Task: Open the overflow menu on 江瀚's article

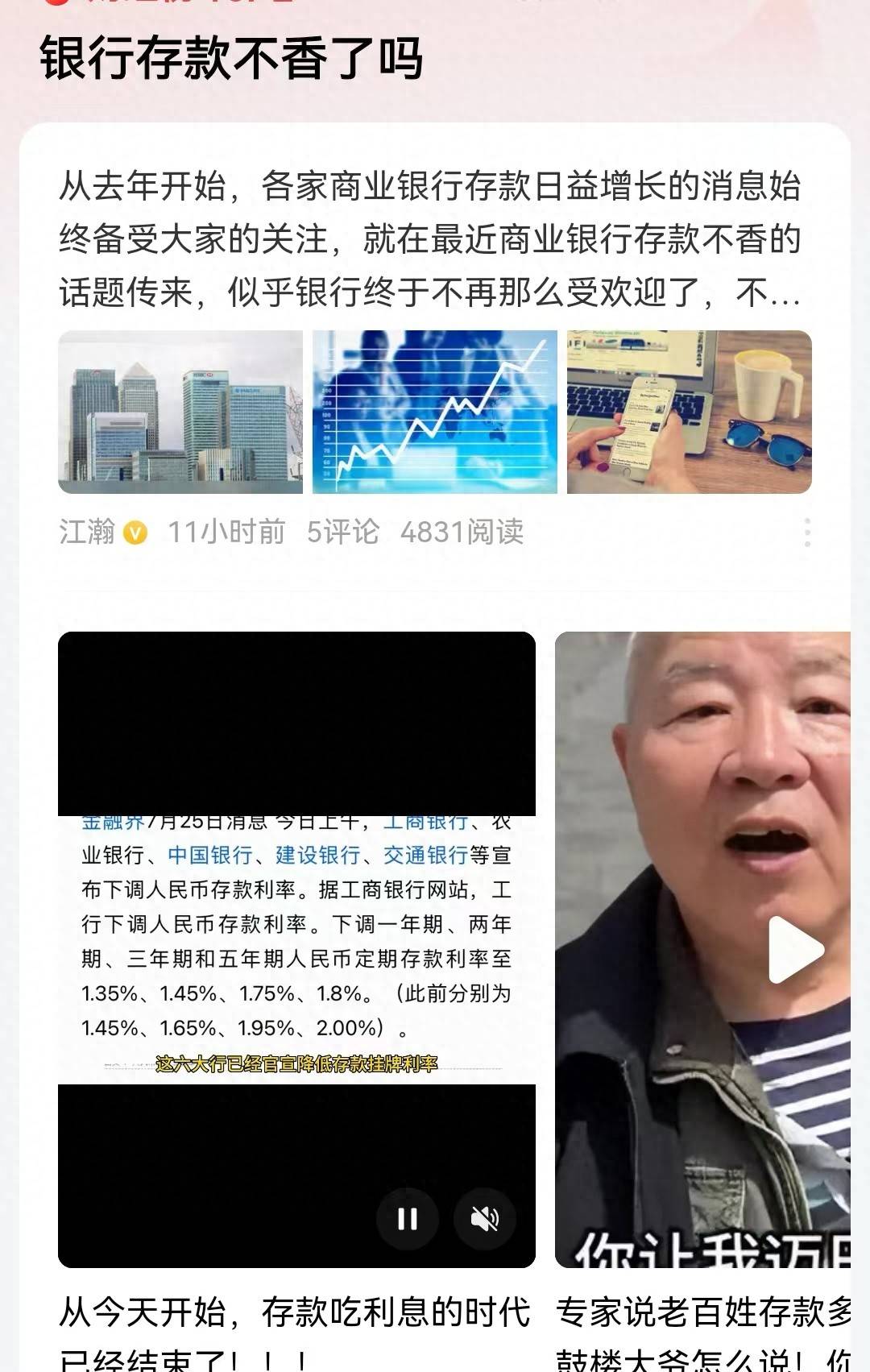Action: pos(807,533)
